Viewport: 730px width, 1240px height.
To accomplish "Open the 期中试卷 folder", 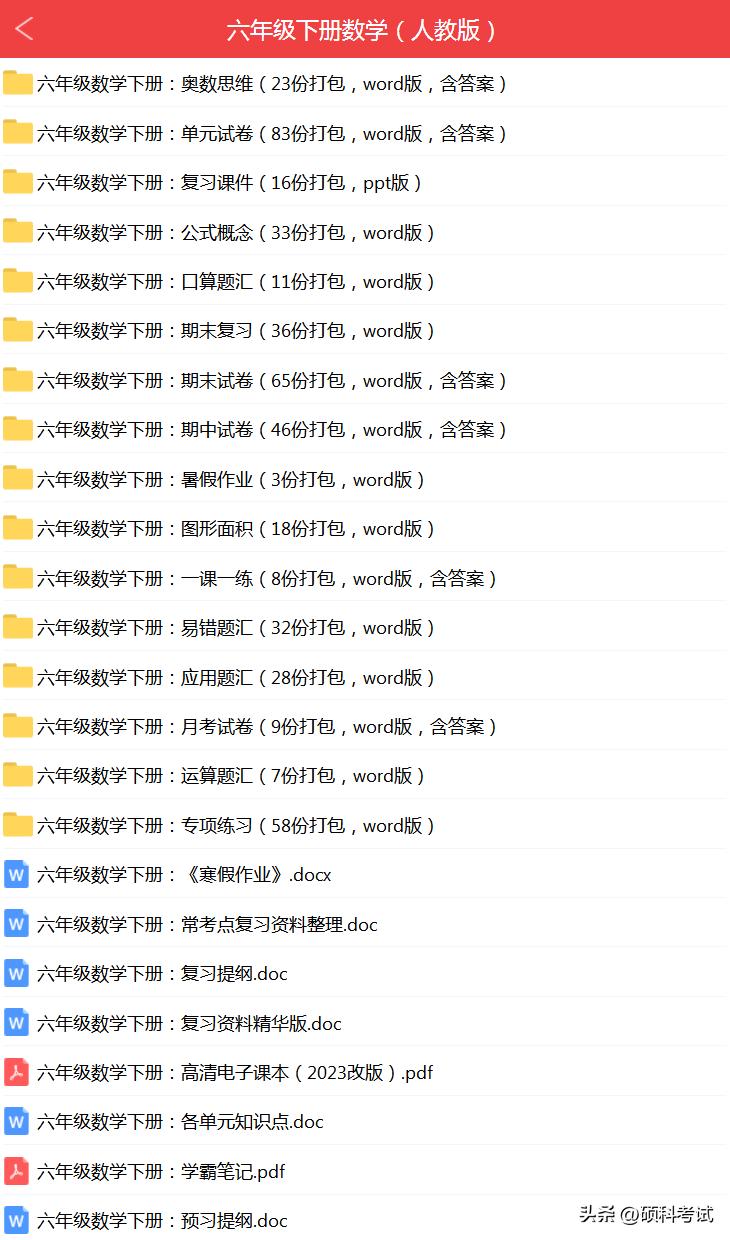I will (x=270, y=430).
